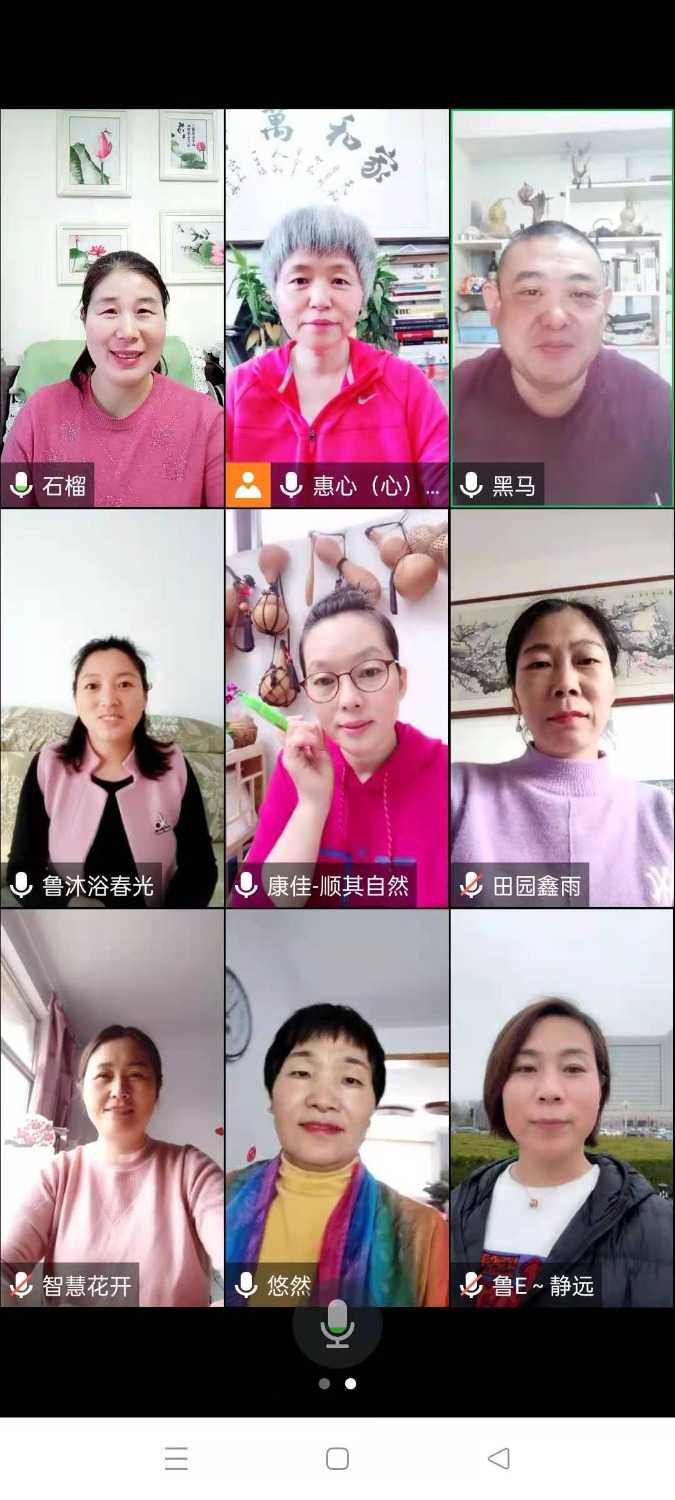Tap 鲁沐浴春光's video tile
The image size is (675, 1500).
click(112, 708)
